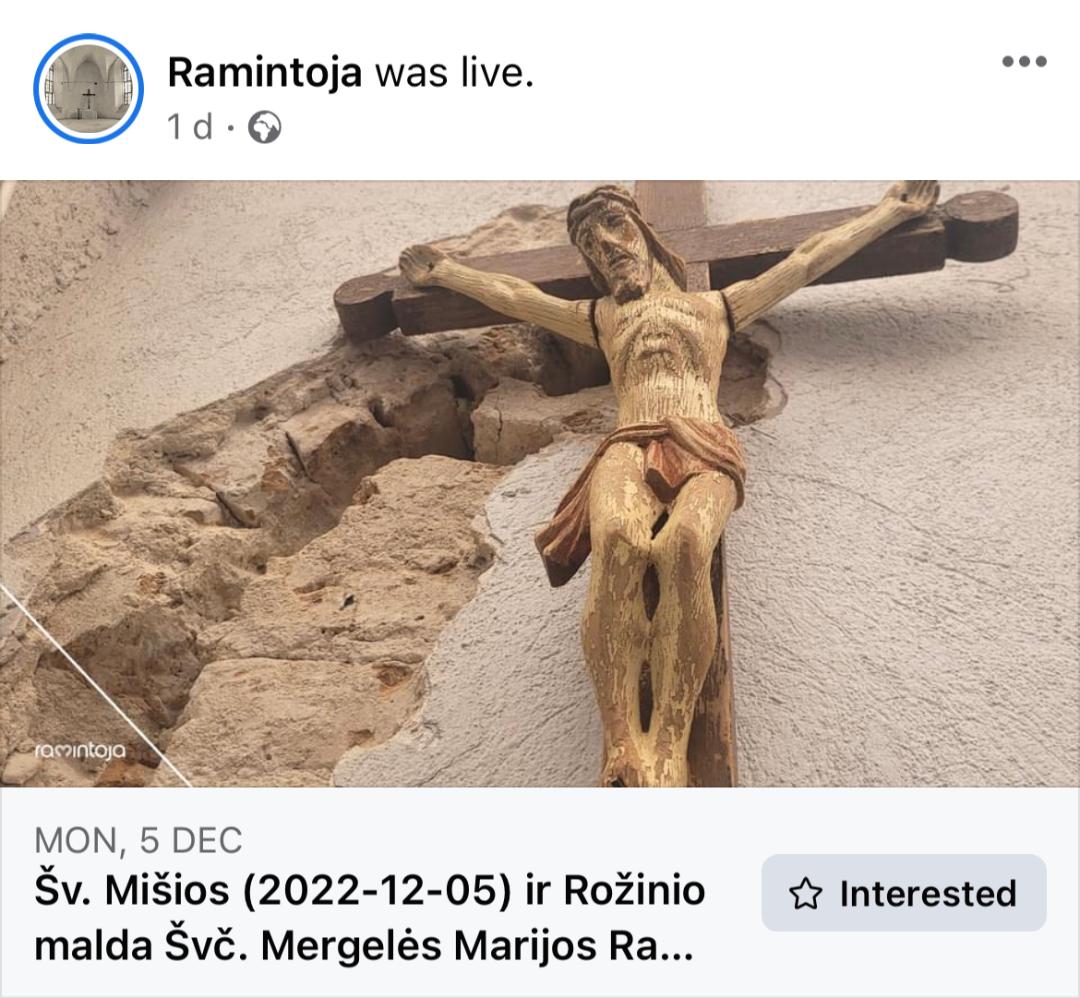This screenshot has height=998, width=1080.
Task: Mark the event as Interested
Action: pyautogui.click(x=903, y=893)
